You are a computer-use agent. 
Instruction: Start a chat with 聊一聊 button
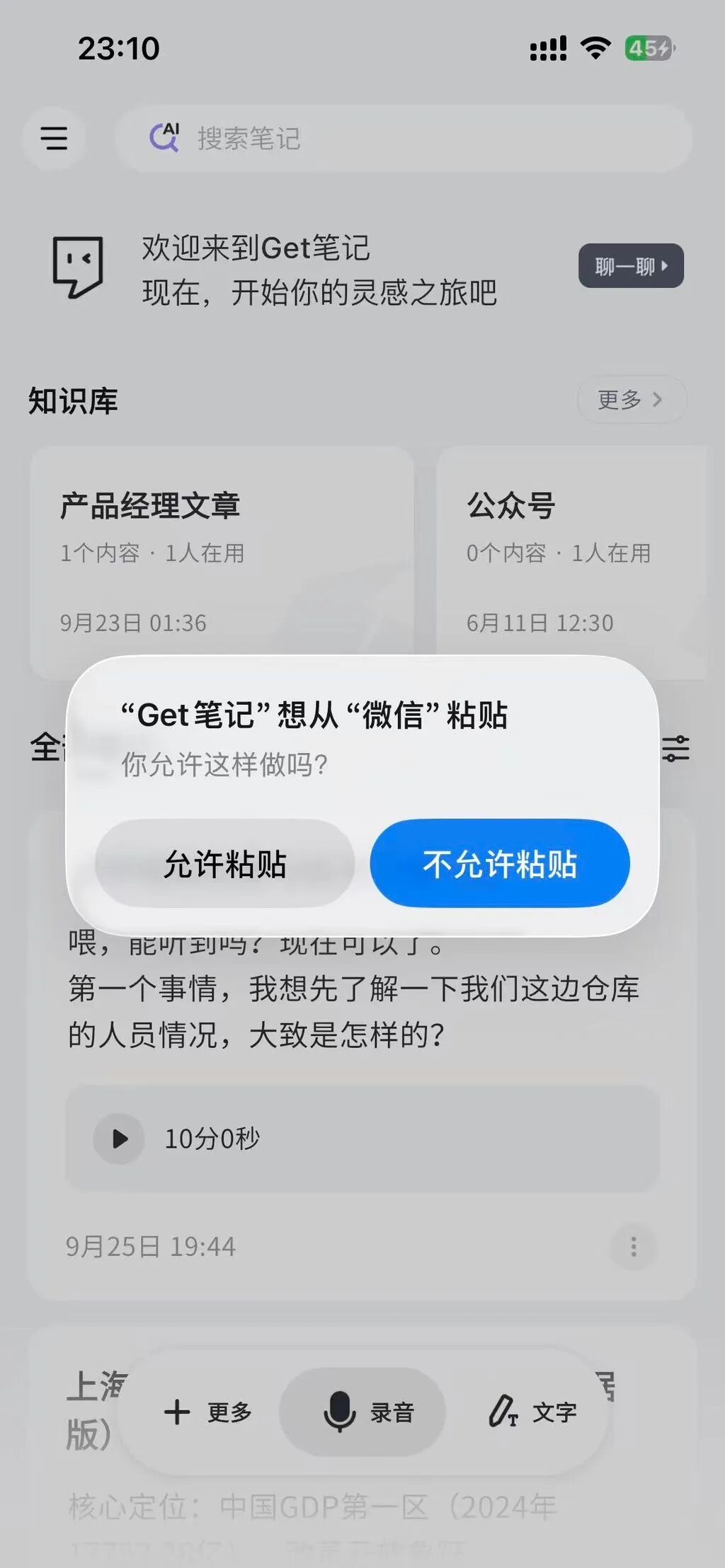click(630, 266)
